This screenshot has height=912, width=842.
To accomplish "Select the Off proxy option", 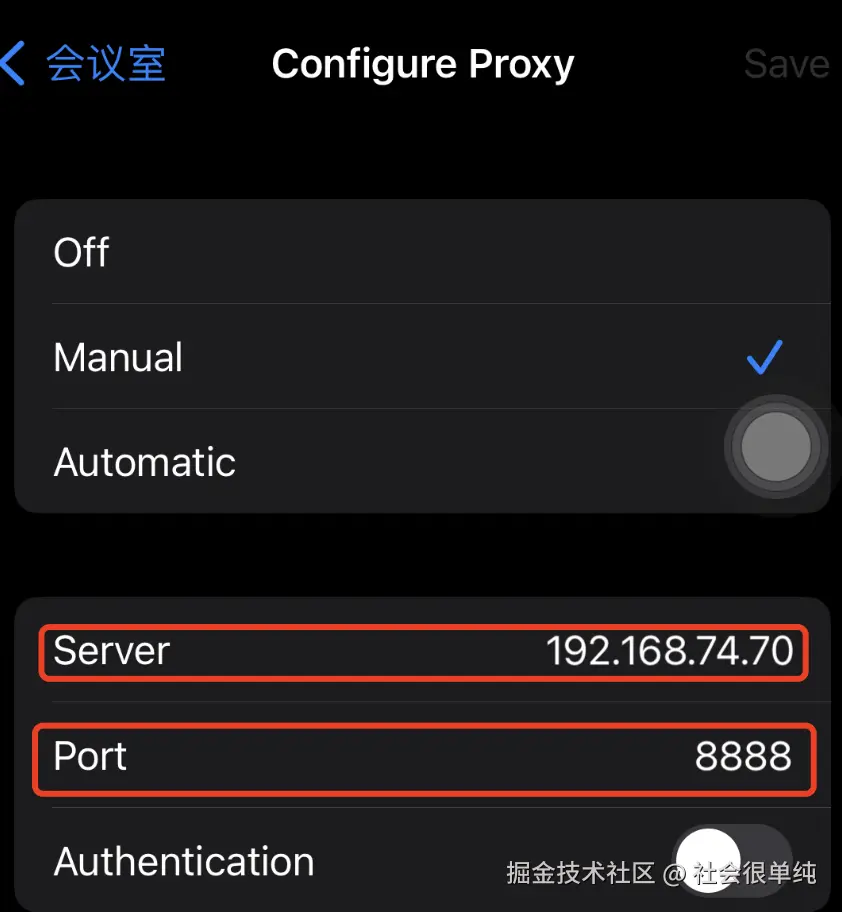I will [x=420, y=252].
